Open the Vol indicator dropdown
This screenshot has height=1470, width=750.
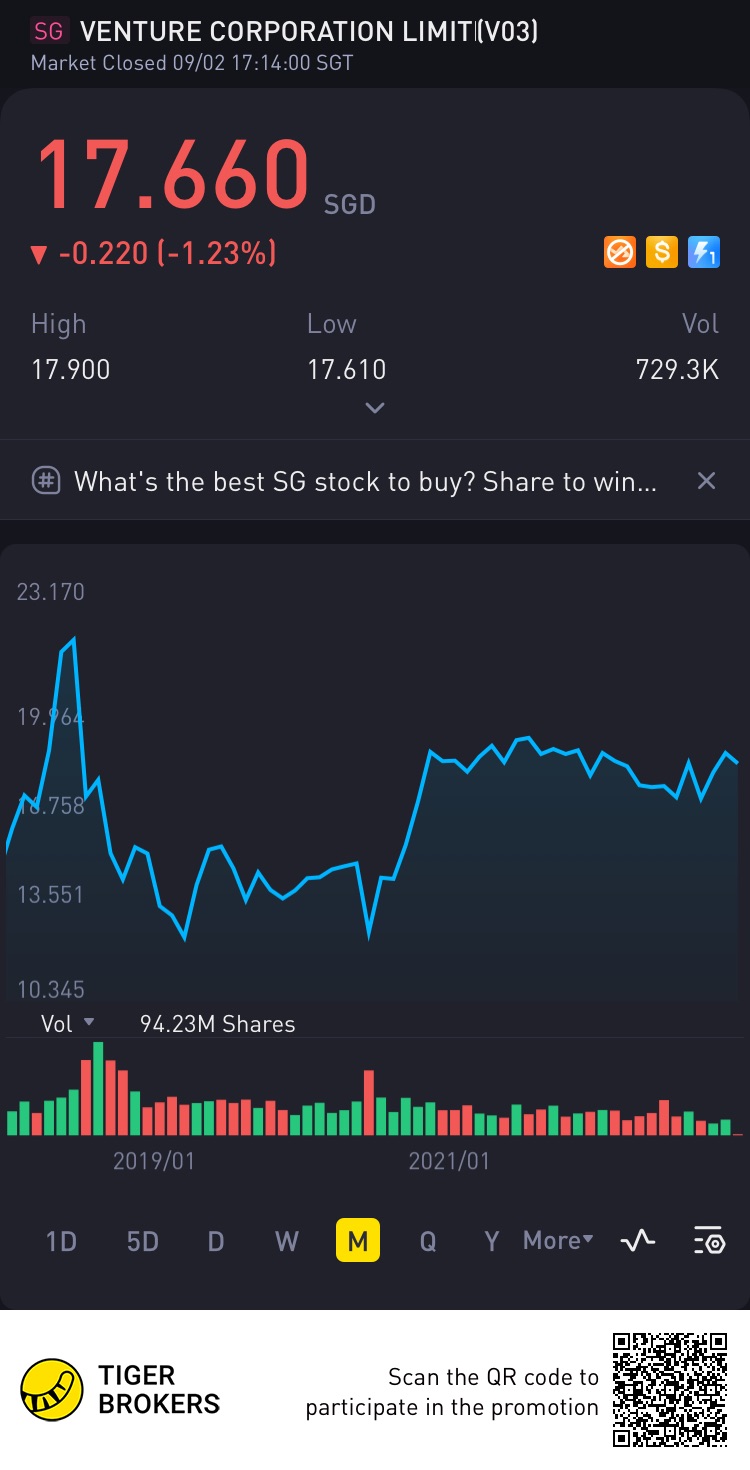click(x=67, y=1023)
